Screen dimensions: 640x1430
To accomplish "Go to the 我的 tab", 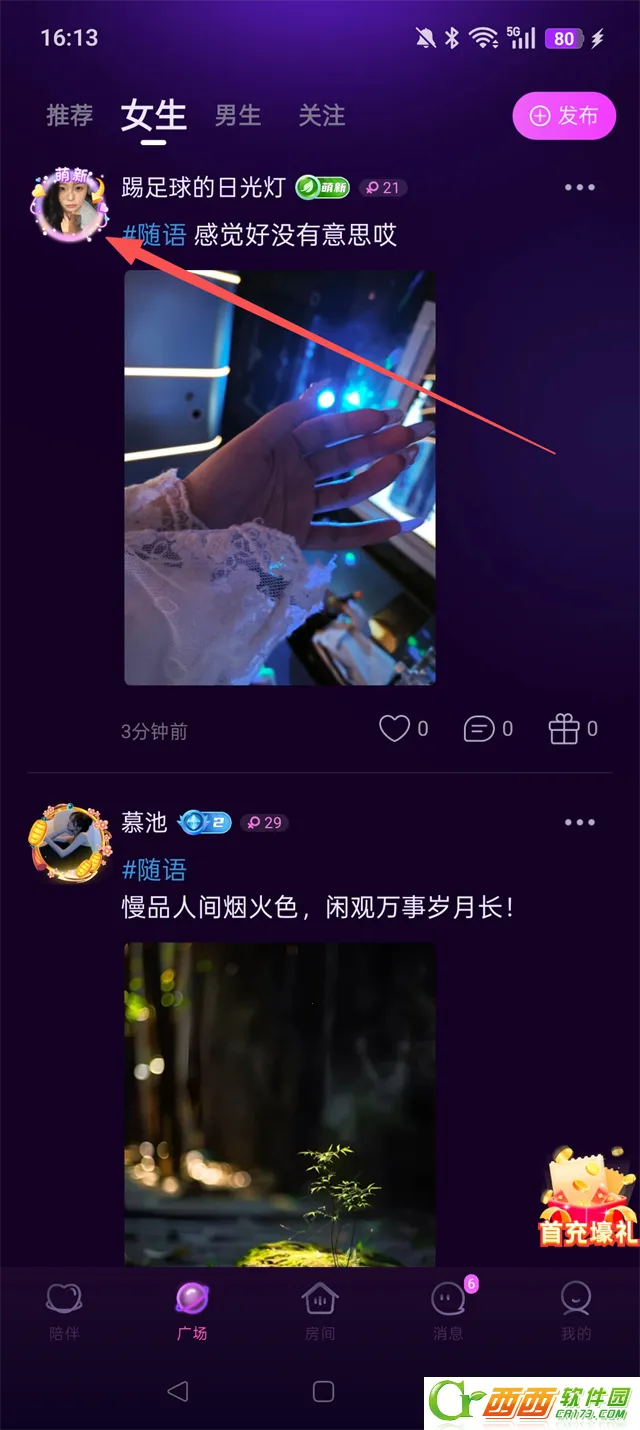I will [576, 1310].
